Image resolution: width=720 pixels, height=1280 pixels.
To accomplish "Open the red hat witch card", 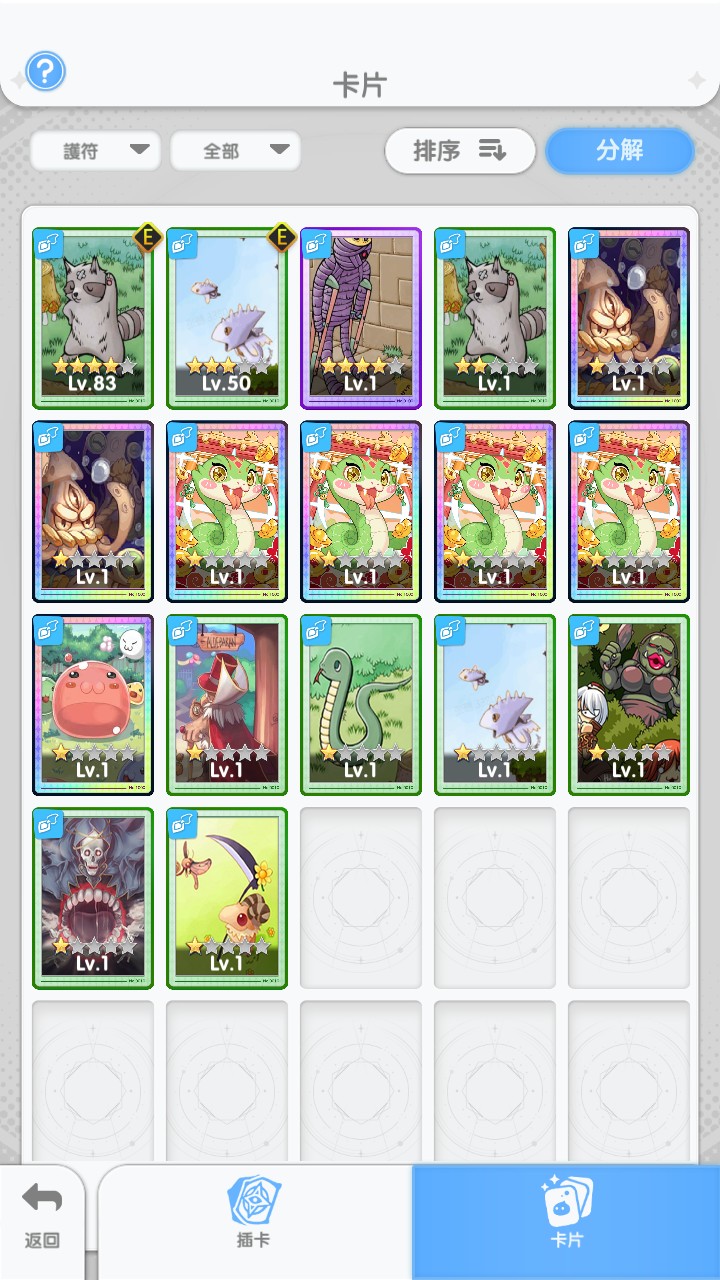I will [x=227, y=705].
